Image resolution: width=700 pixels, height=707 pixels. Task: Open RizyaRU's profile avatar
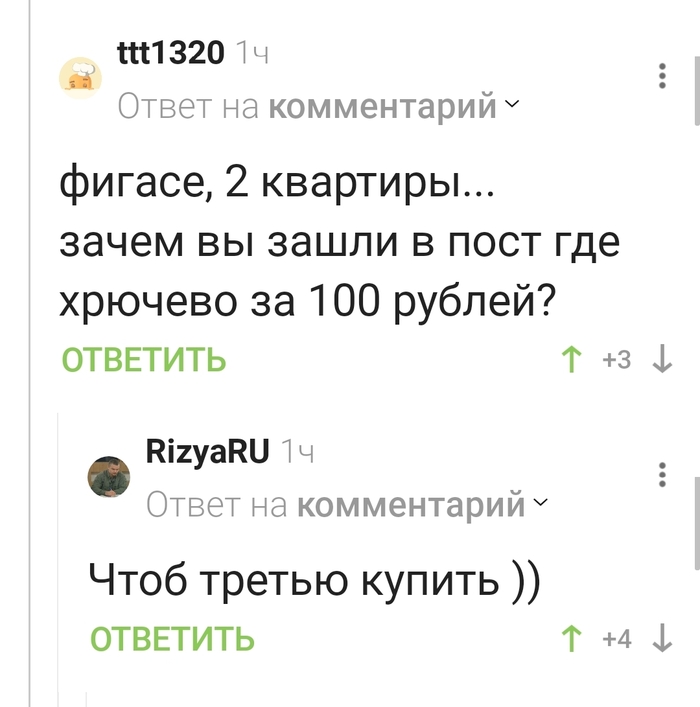(x=110, y=477)
